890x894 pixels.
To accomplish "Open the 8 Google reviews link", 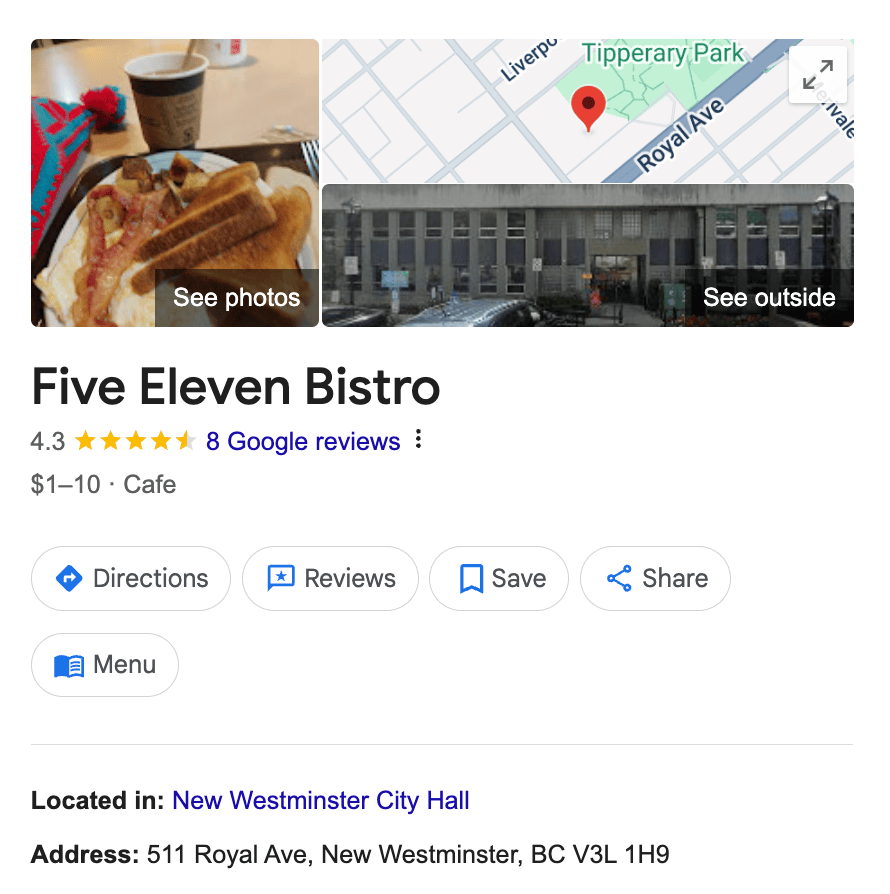I will (x=303, y=441).
